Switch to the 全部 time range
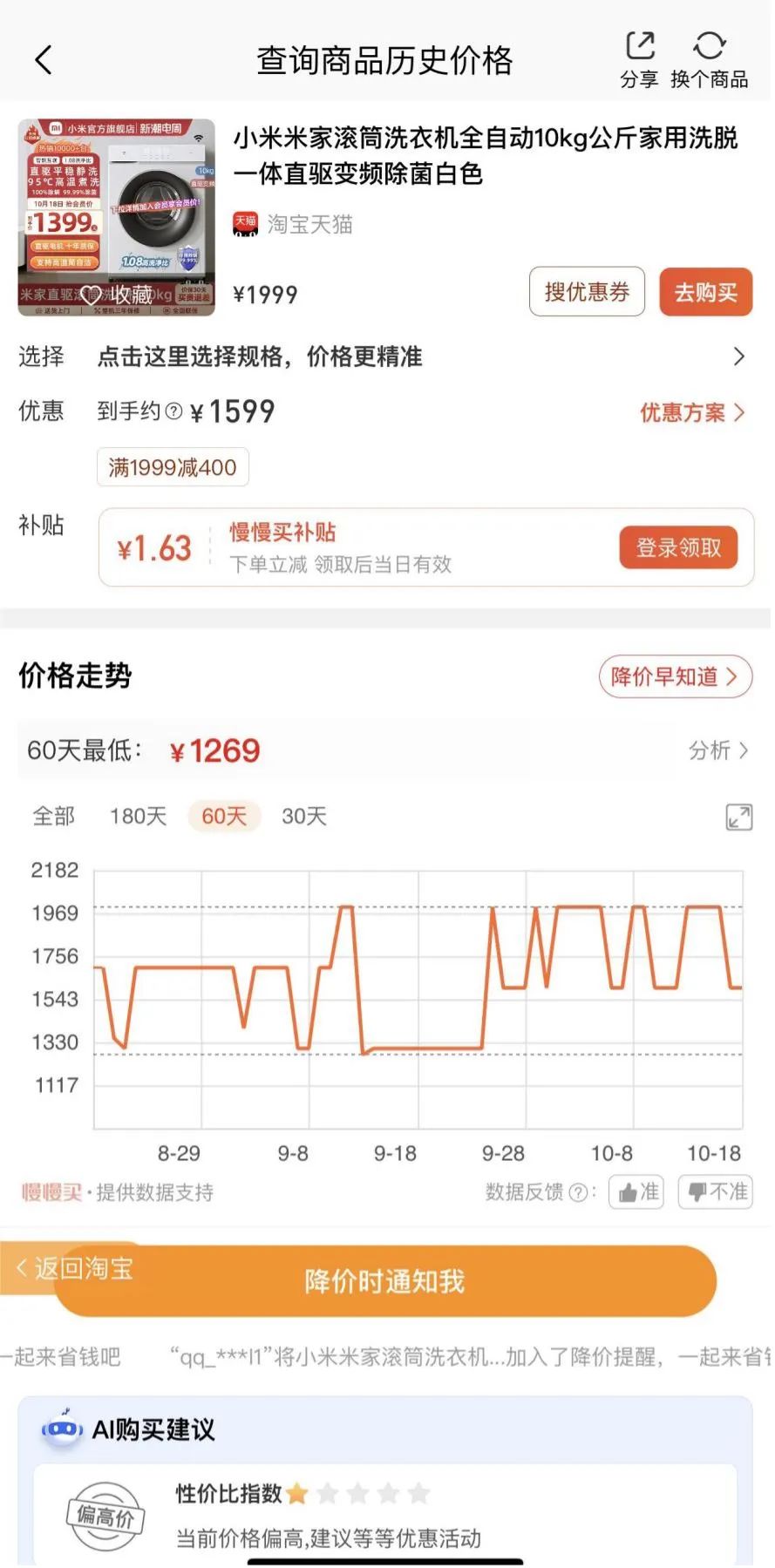Image resolution: width=775 pixels, height=1568 pixels. [x=54, y=816]
